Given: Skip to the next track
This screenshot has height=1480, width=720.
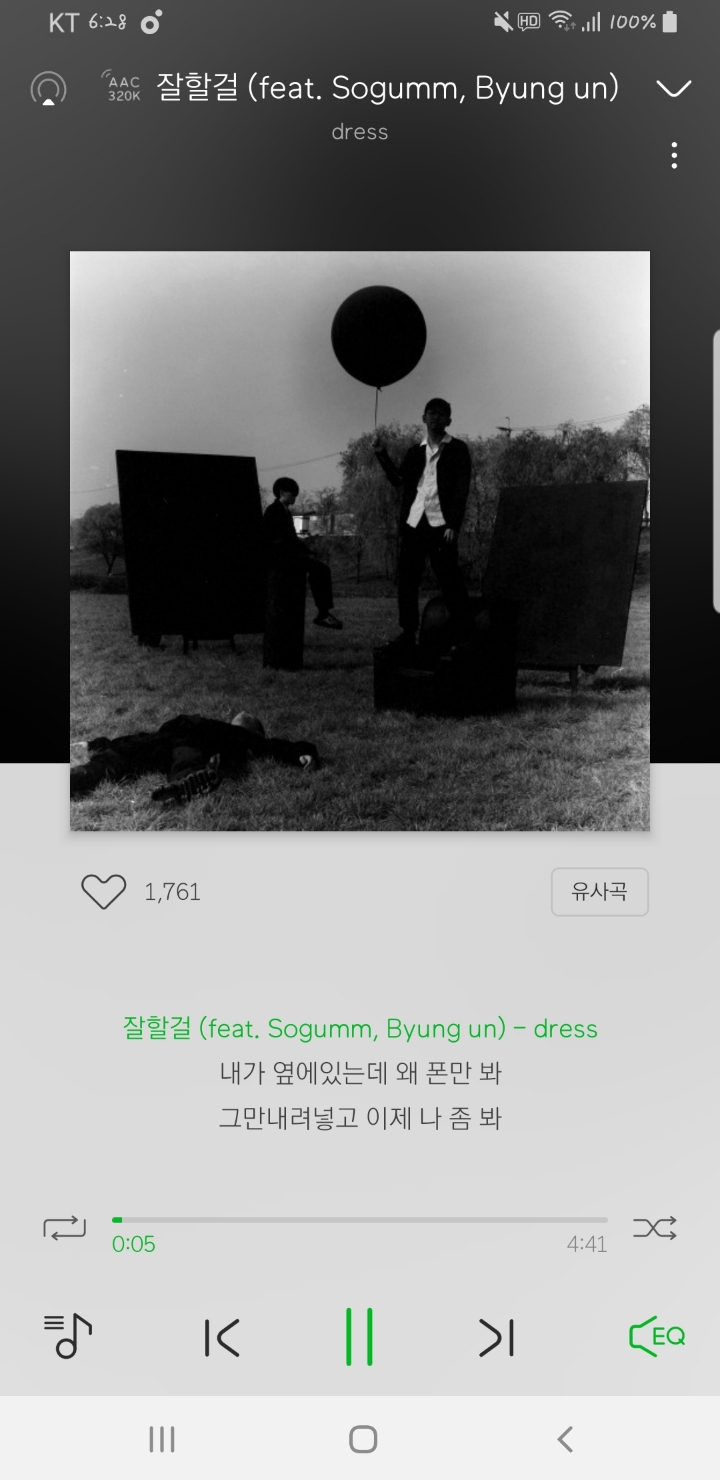Looking at the screenshot, I should tap(495, 1337).
